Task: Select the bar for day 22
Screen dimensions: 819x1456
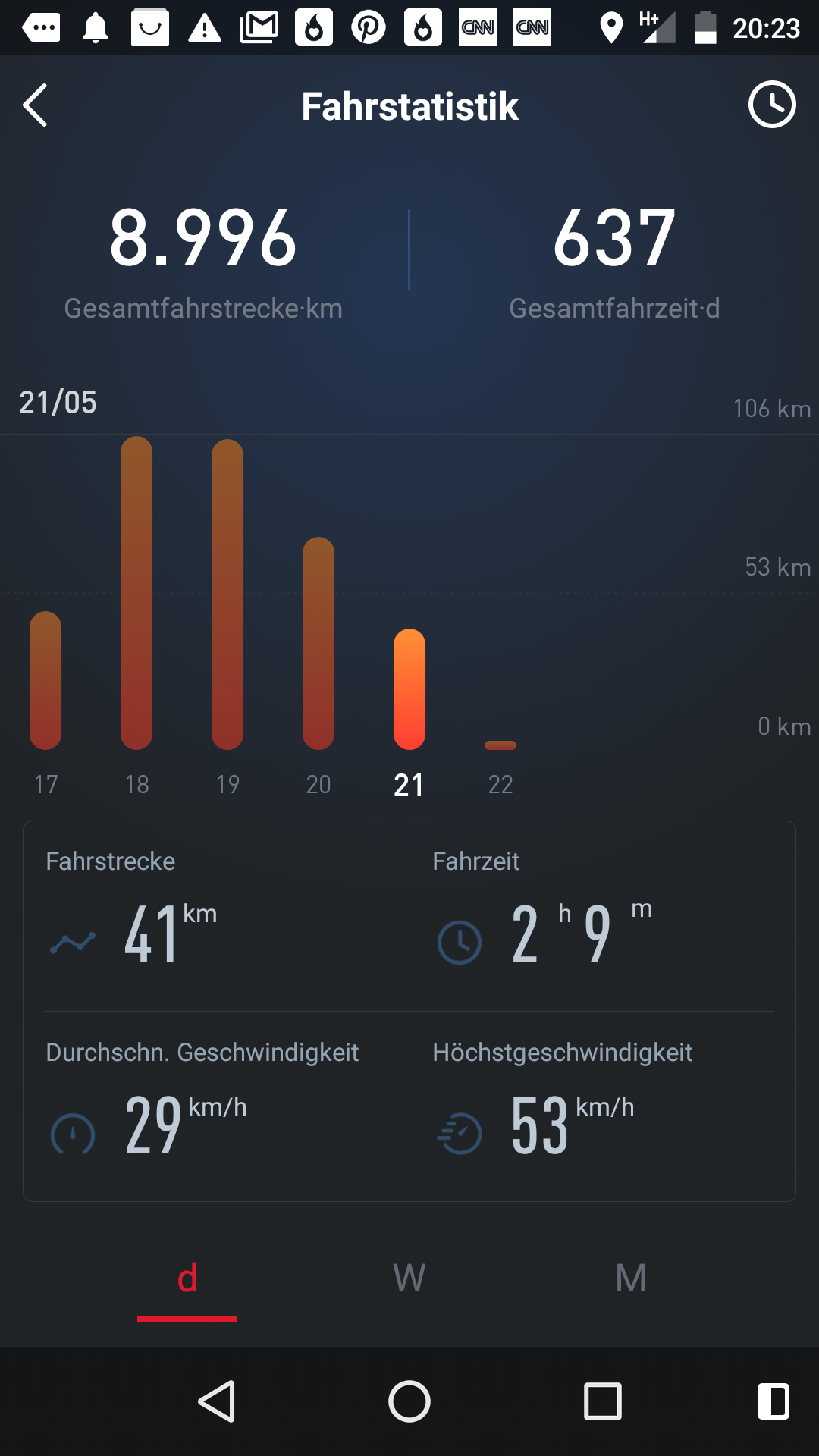Action: coord(500,745)
